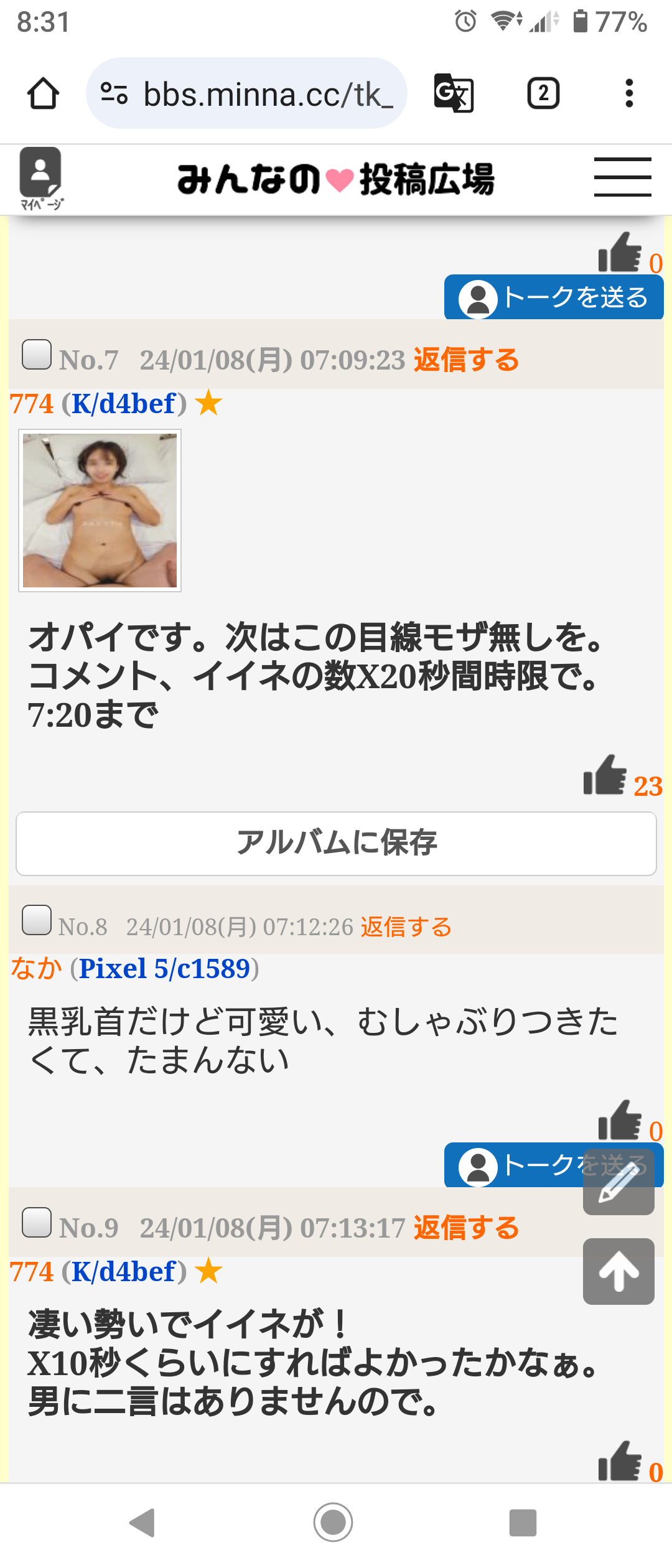Tap the Google Translate icon in the toolbar
The height and width of the screenshot is (1568, 672).
(453, 93)
